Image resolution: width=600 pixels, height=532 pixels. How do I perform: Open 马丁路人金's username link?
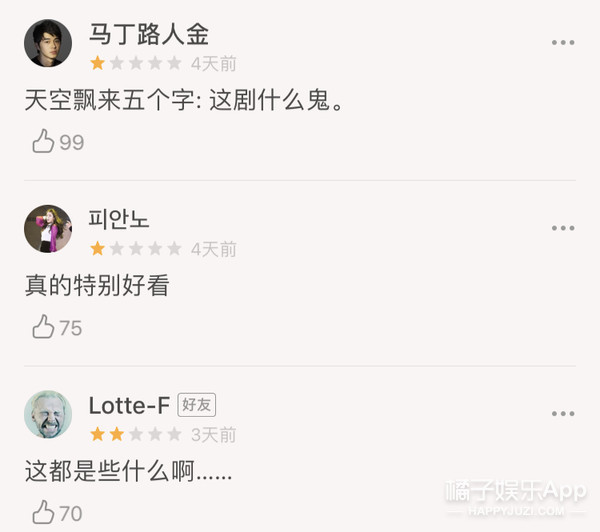(149, 34)
